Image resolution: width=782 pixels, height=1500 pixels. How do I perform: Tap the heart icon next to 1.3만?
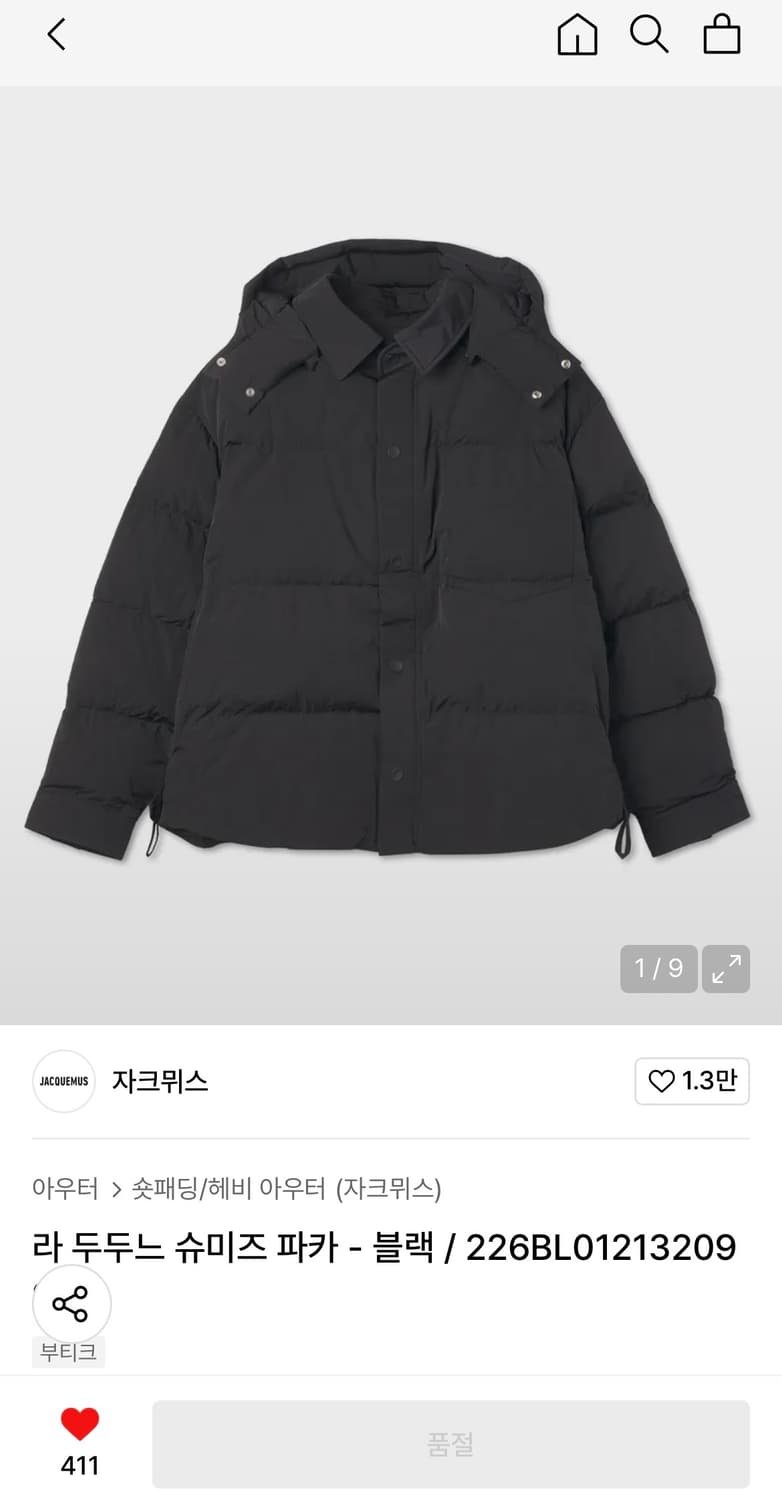click(661, 1081)
